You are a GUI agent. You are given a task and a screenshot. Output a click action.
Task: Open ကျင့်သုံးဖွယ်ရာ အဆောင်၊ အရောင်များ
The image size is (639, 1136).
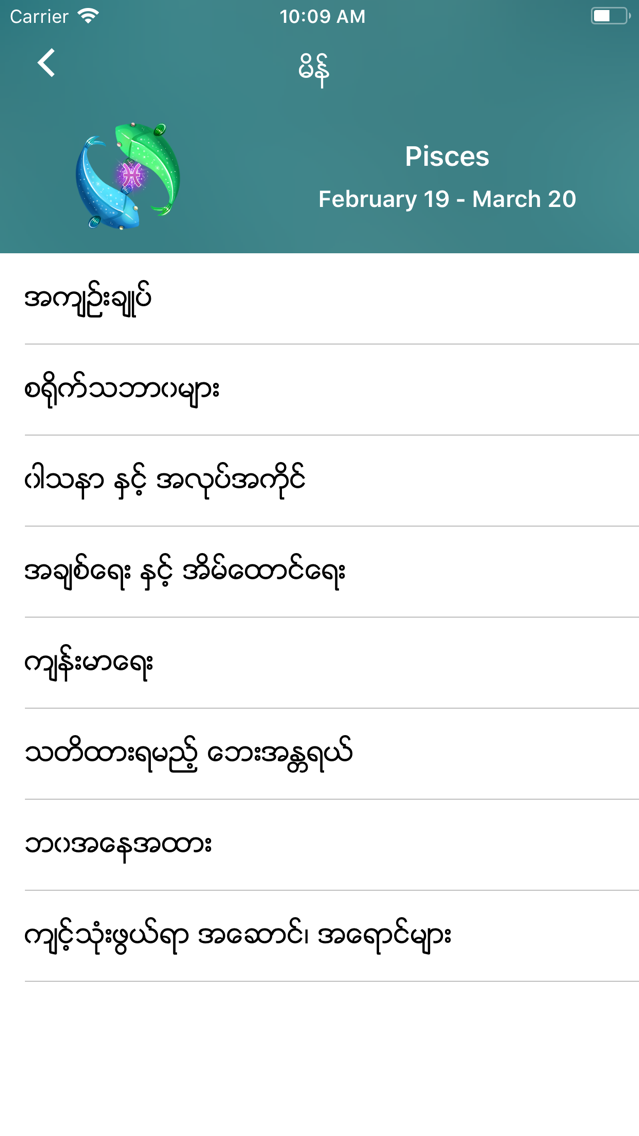[319, 936]
